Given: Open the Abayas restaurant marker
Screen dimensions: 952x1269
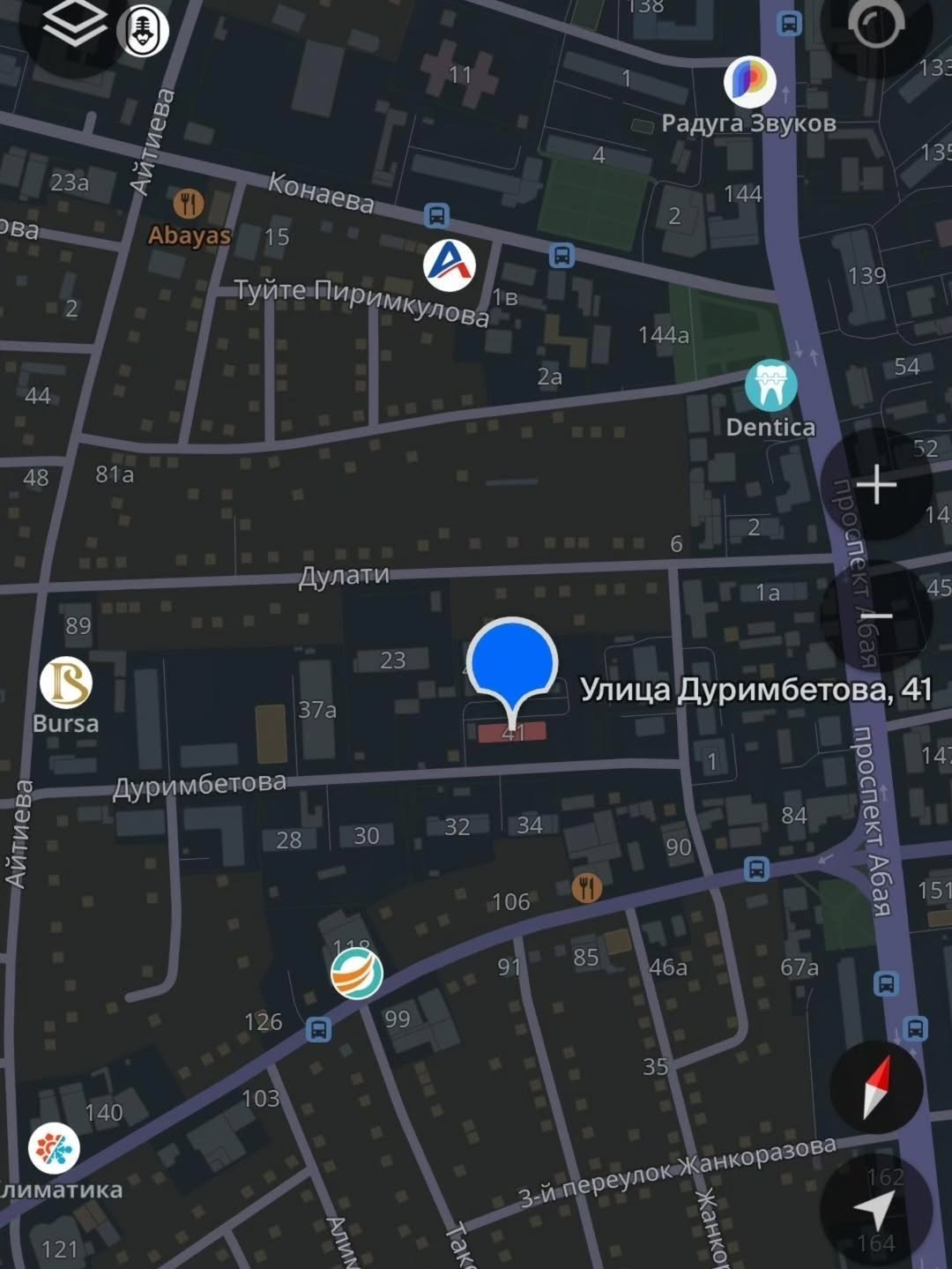Looking at the screenshot, I should pos(188,204).
